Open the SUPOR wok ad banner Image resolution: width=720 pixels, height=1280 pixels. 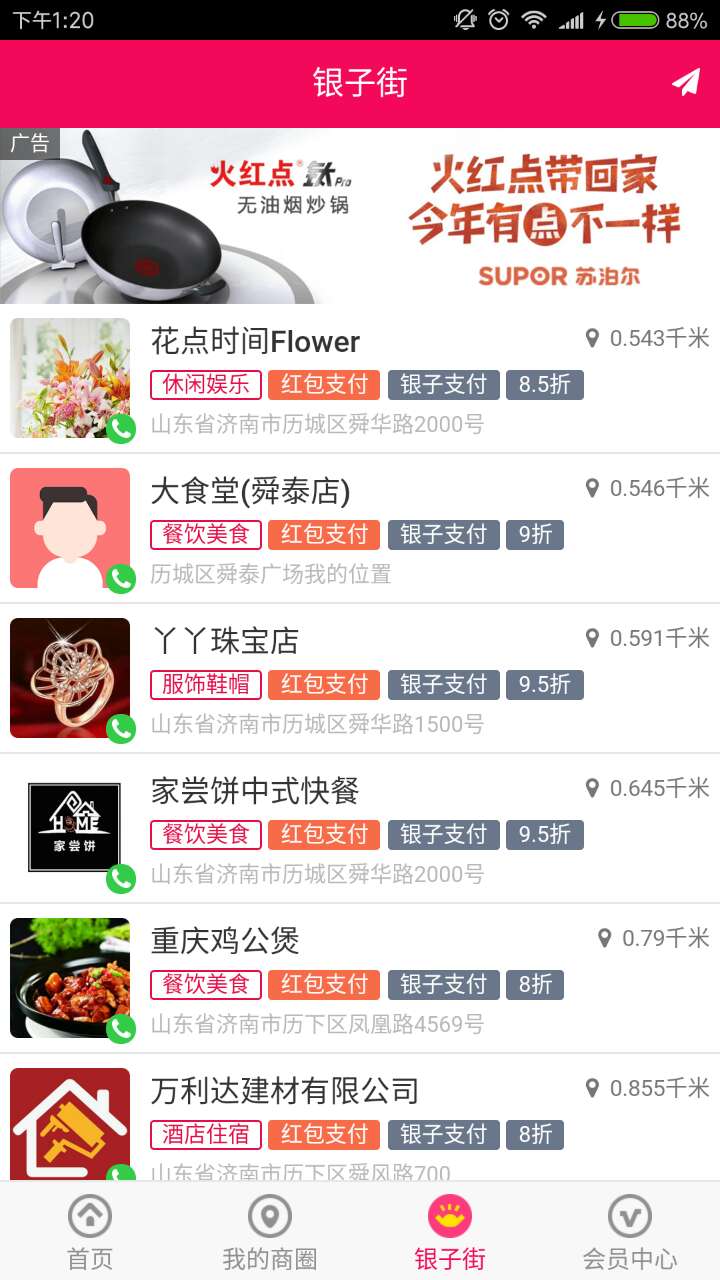point(360,216)
